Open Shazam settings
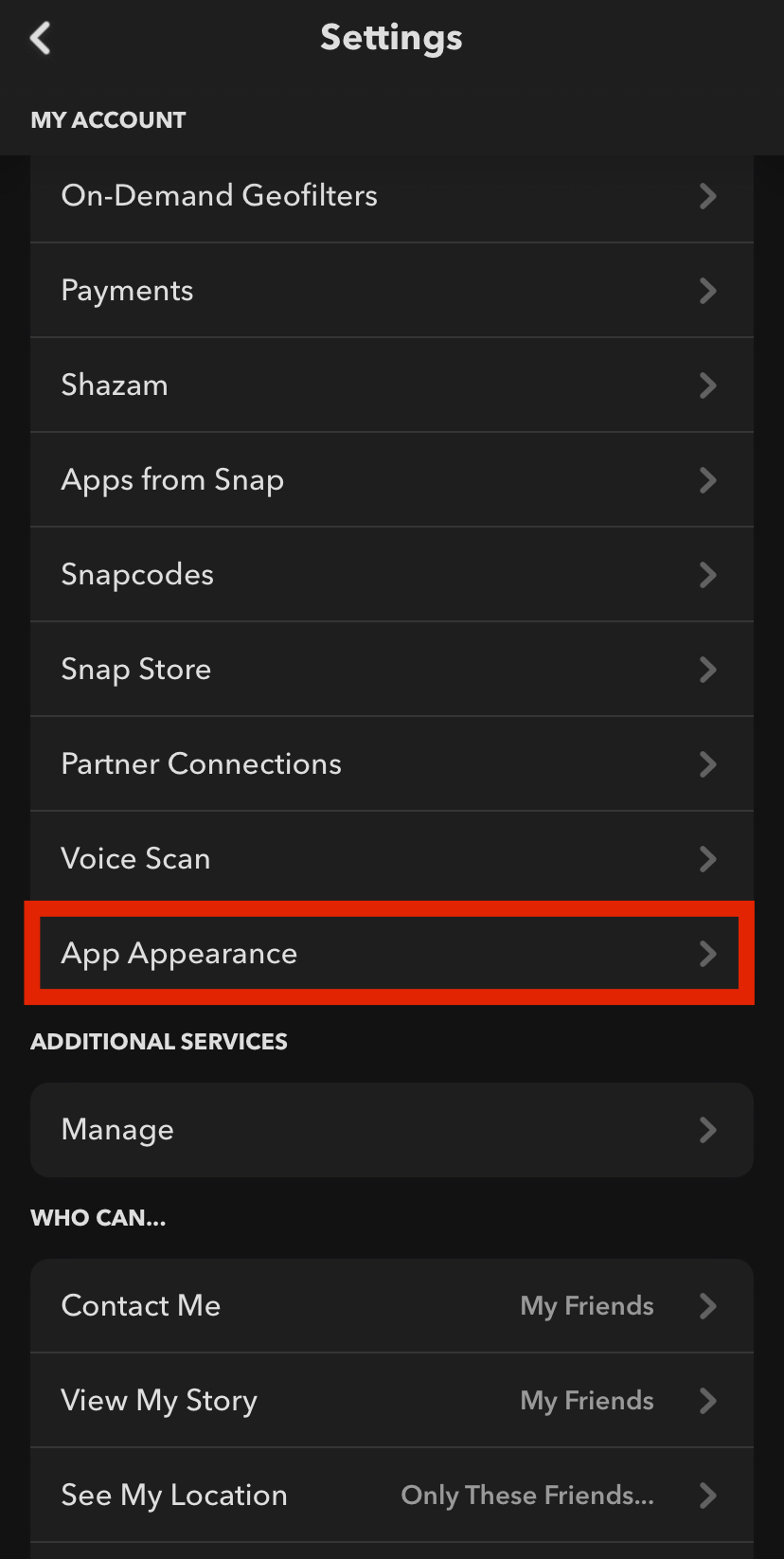The height and width of the screenshot is (1559, 784). coord(391,385)
